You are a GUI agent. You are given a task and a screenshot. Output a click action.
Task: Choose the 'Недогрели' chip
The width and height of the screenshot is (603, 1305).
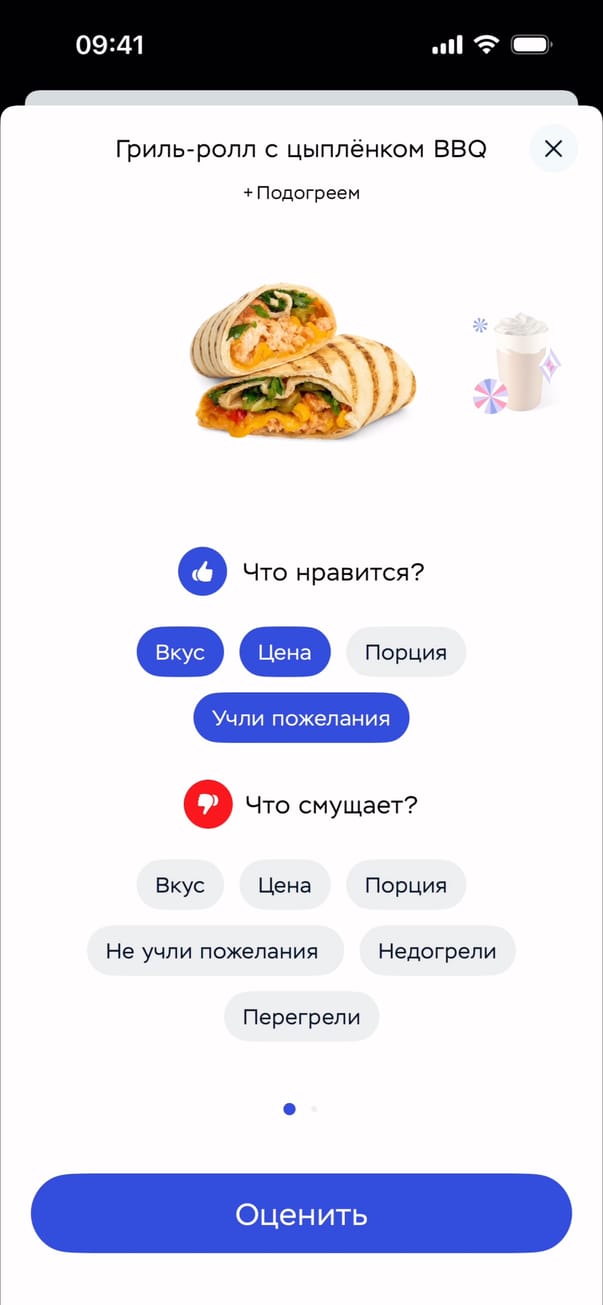[x=437, y=951]
